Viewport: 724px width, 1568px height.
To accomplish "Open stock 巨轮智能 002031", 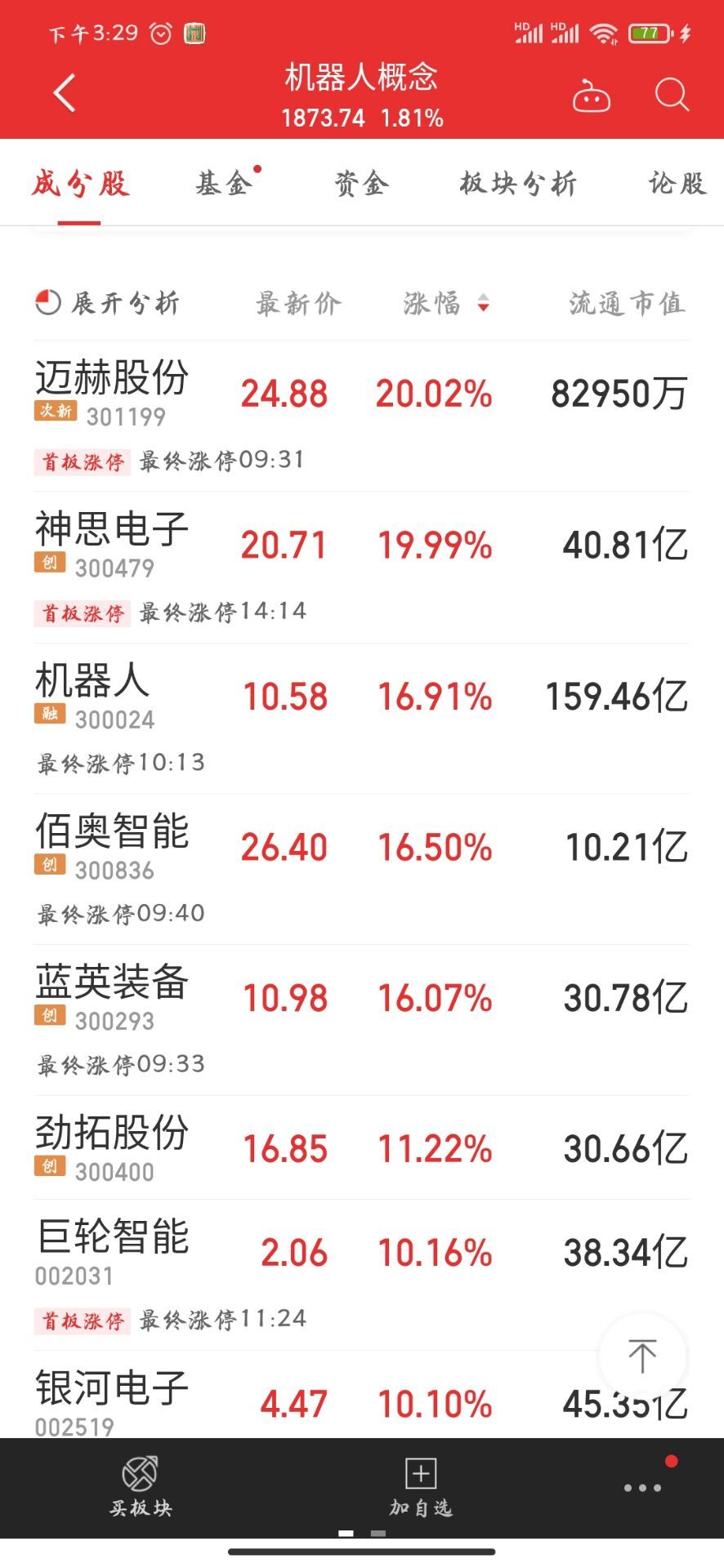I will [x=113, y=1251].
